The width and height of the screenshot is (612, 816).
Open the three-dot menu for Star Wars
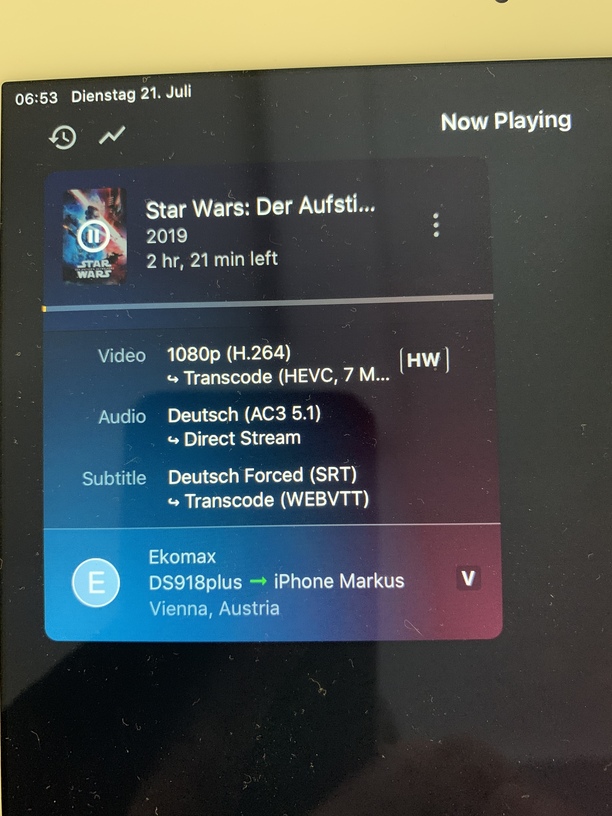[436, 225]
